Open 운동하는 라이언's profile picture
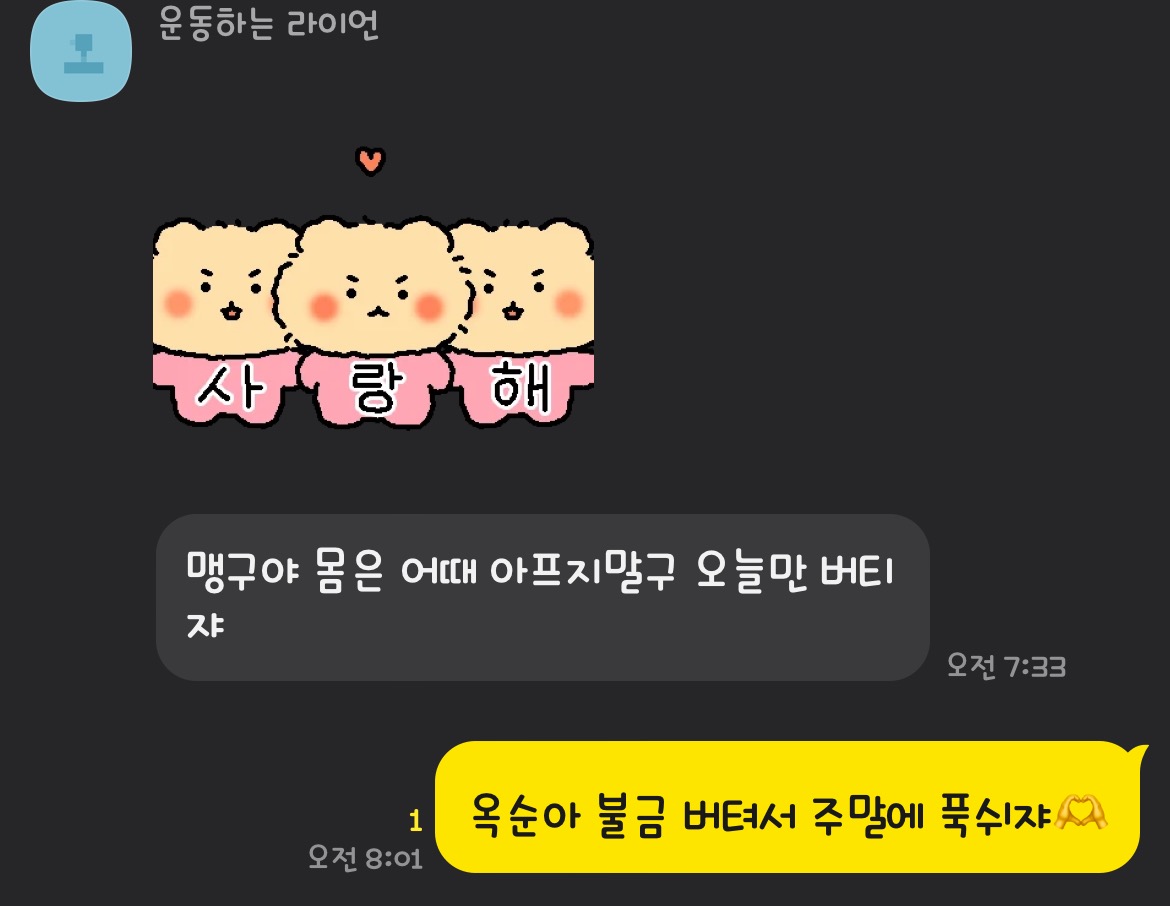Screen dimensions: 1170x906 (80, 51)
